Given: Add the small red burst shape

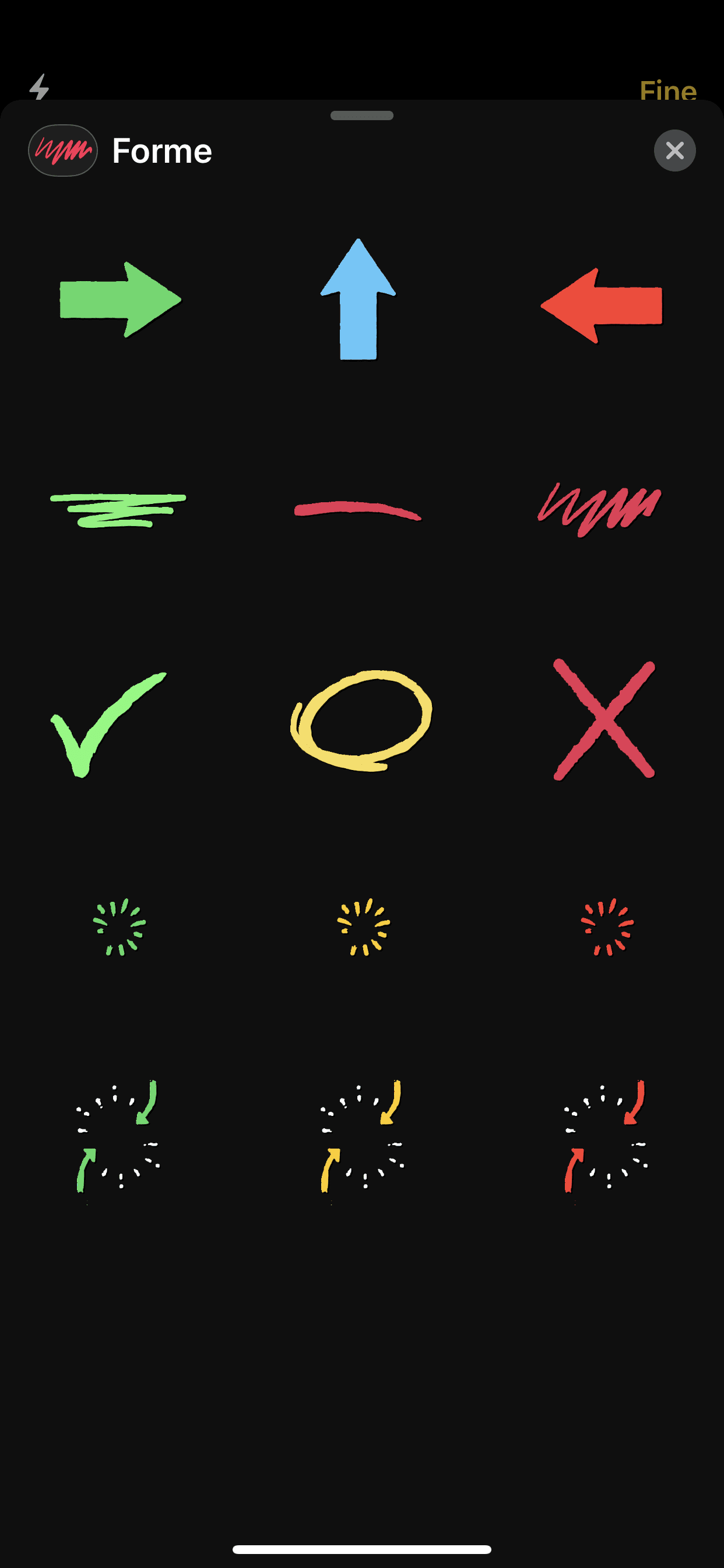Looking at the screenshot, I should click(x=607, y=926).
